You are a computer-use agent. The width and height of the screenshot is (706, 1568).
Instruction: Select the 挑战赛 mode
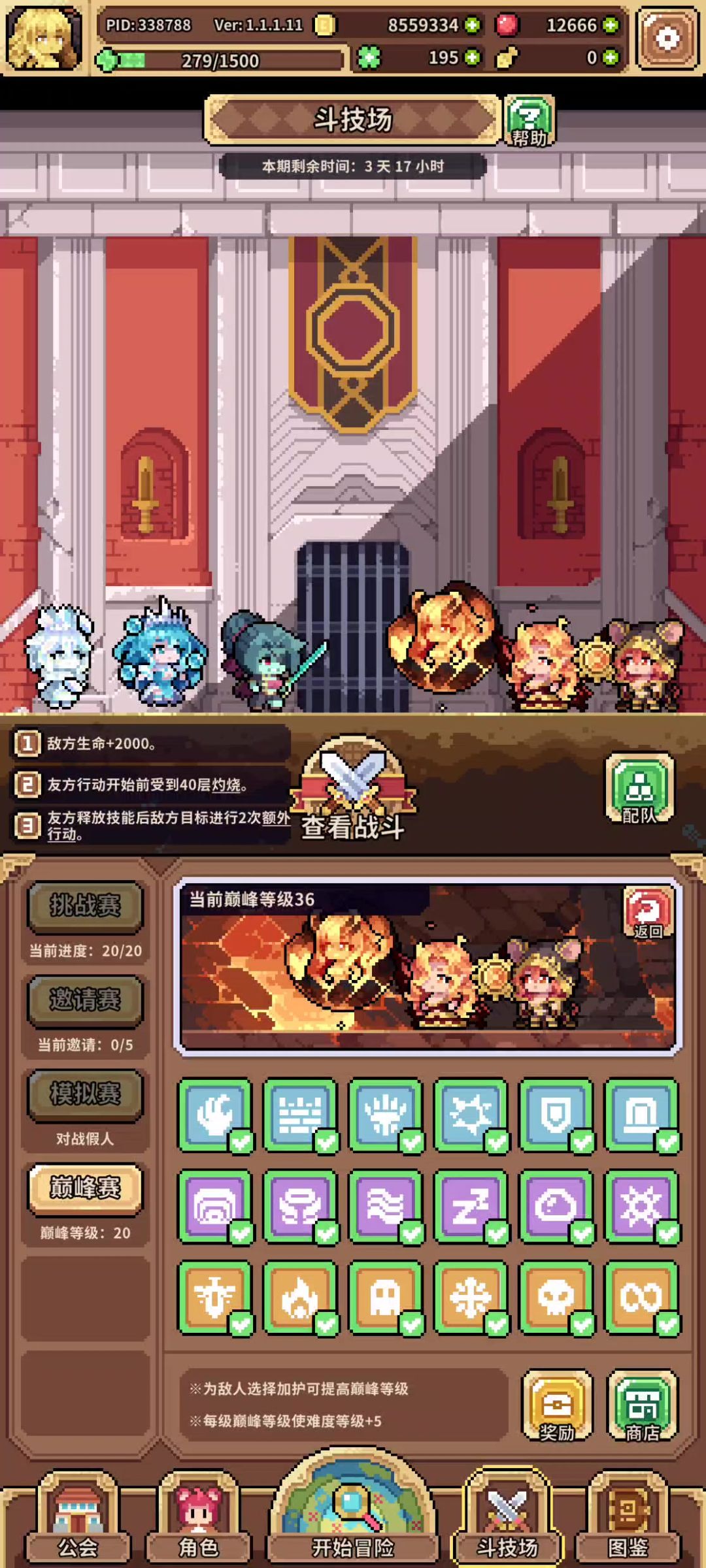point(85,906)
